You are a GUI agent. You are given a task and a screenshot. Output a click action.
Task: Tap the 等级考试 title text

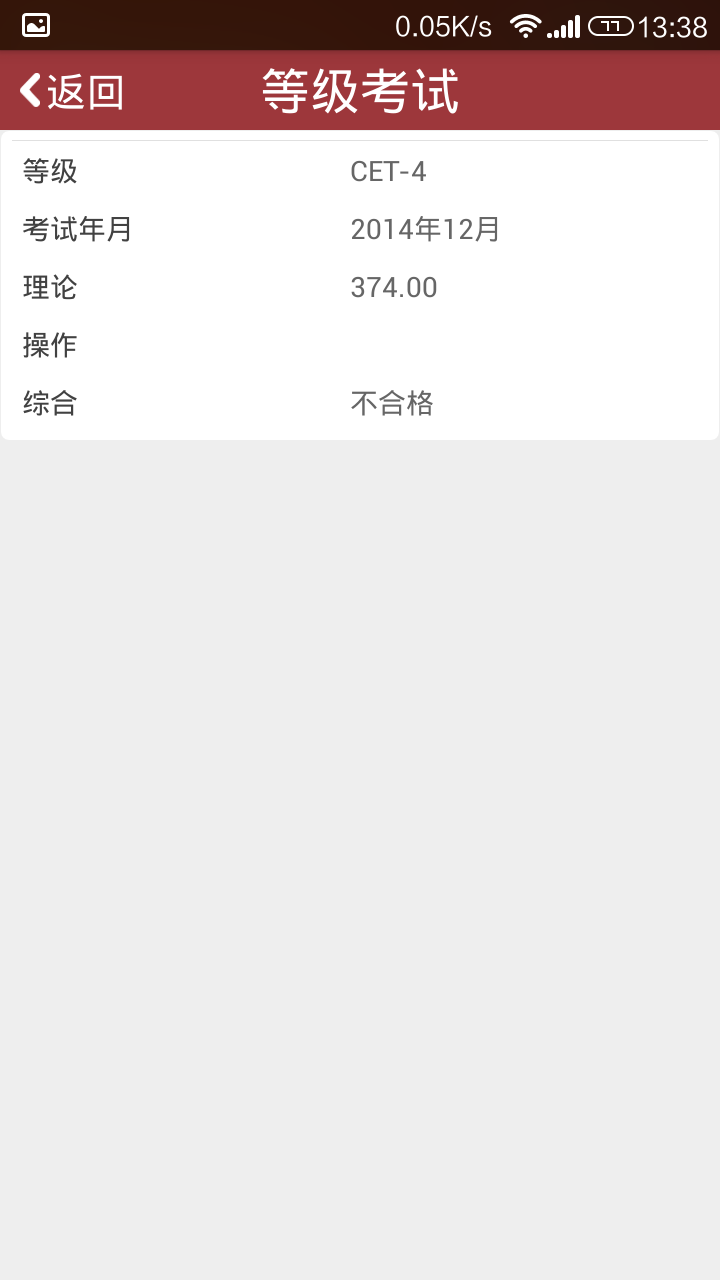coord(360,89)
